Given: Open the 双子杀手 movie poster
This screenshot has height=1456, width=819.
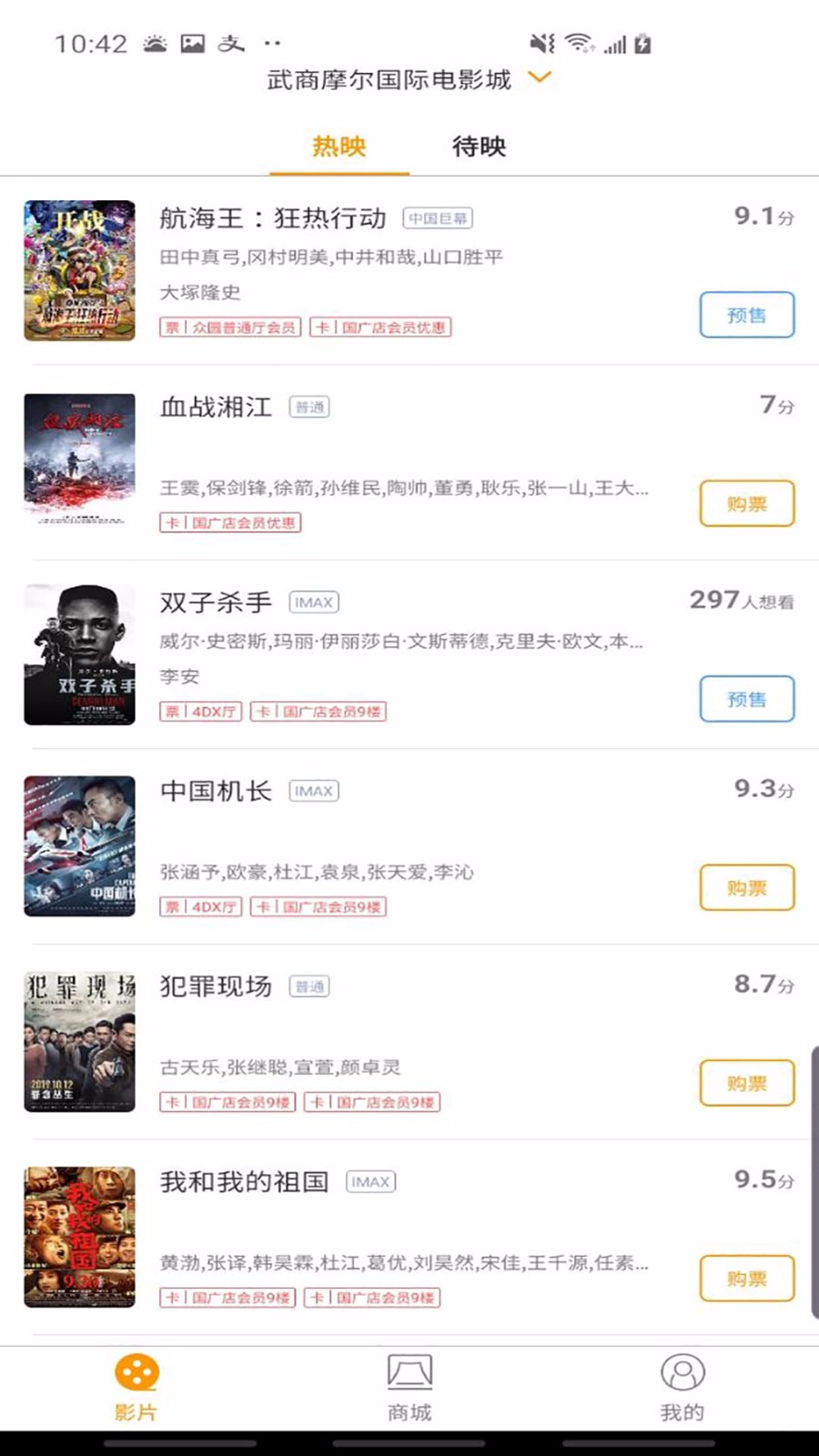Looking at the screenshot, I should (79, 653).
